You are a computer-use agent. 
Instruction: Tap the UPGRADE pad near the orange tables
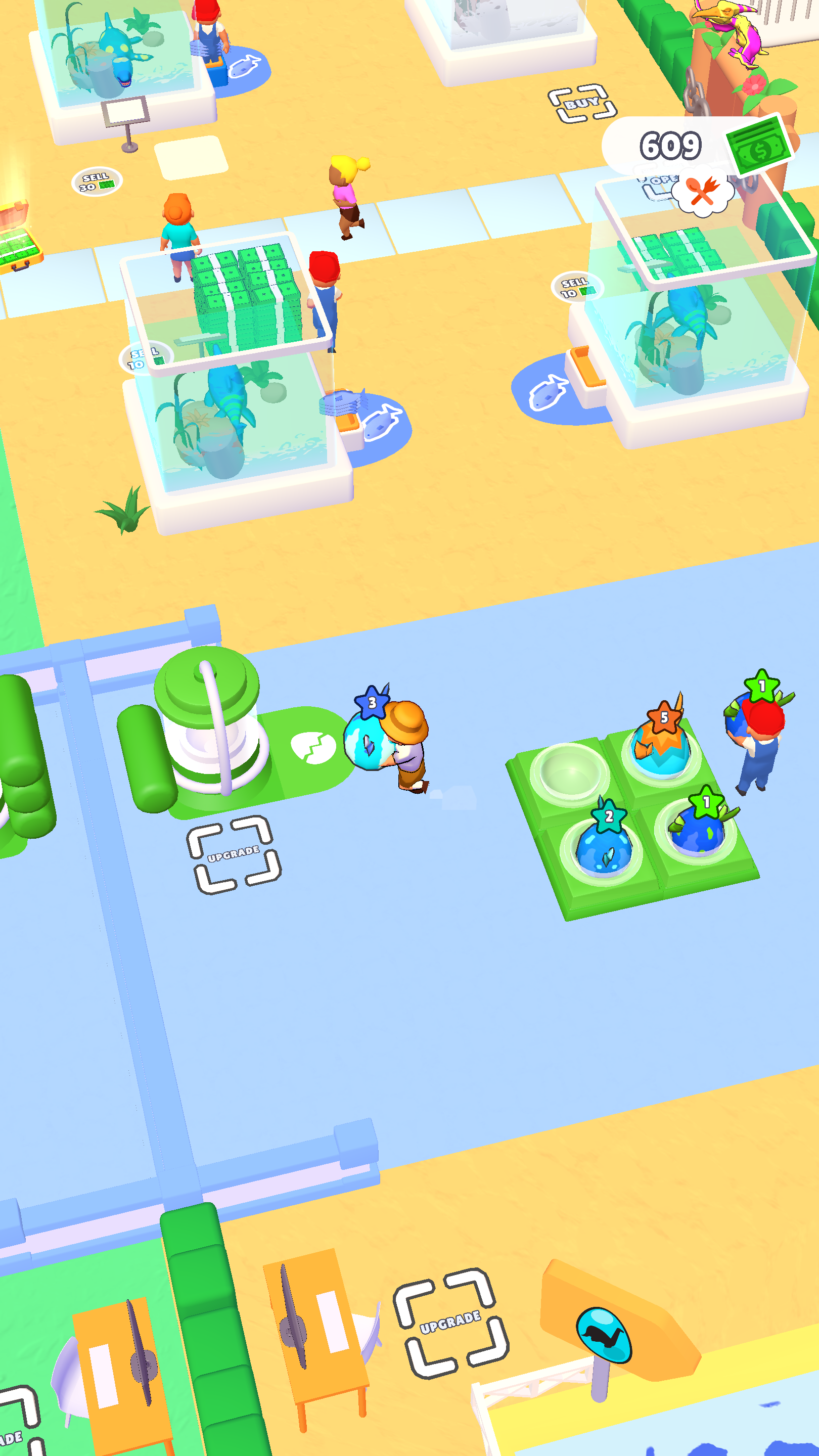(450, 1323)
